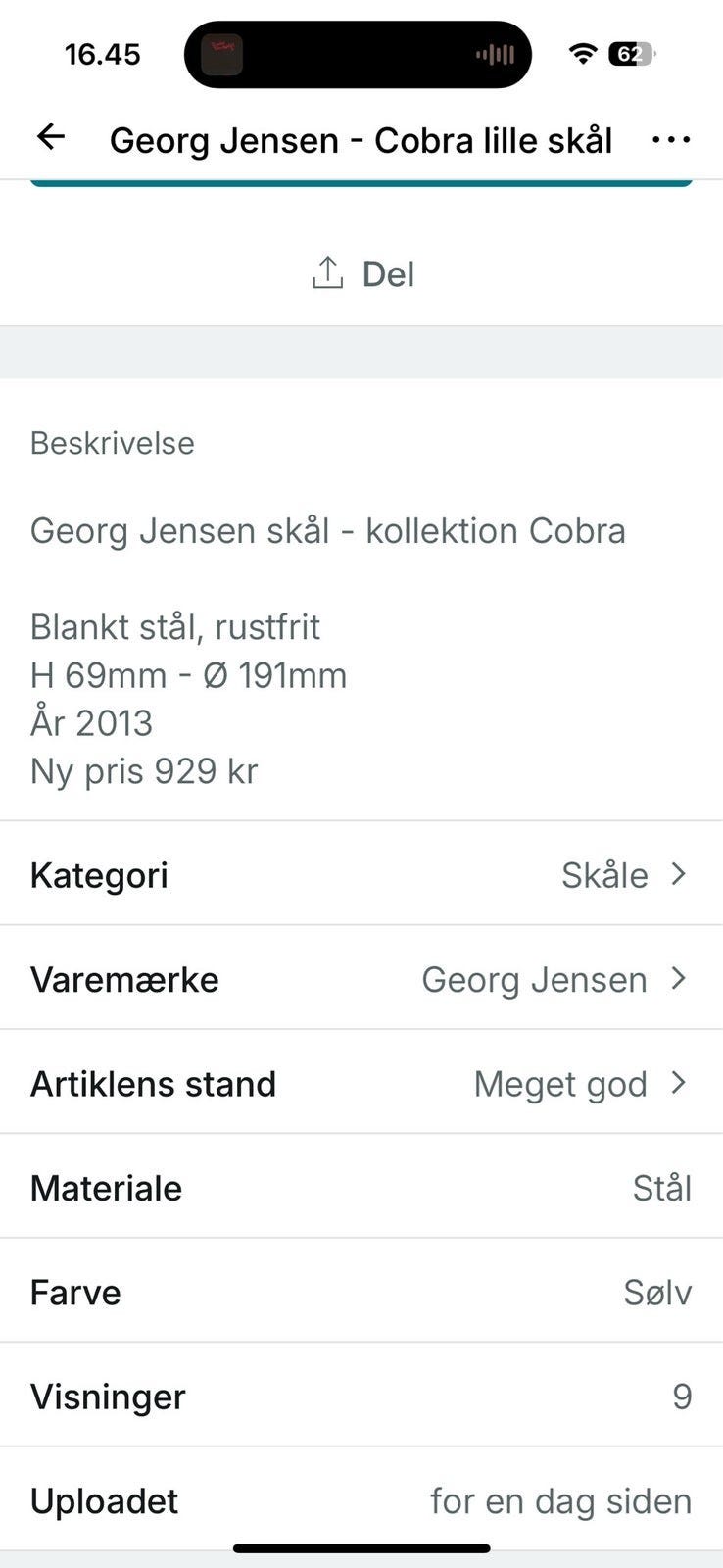Image resolution: width=723 pixels, height=1568 pixels.
Task: Tap the Beskrivelse section header
Action: point(112,443)
